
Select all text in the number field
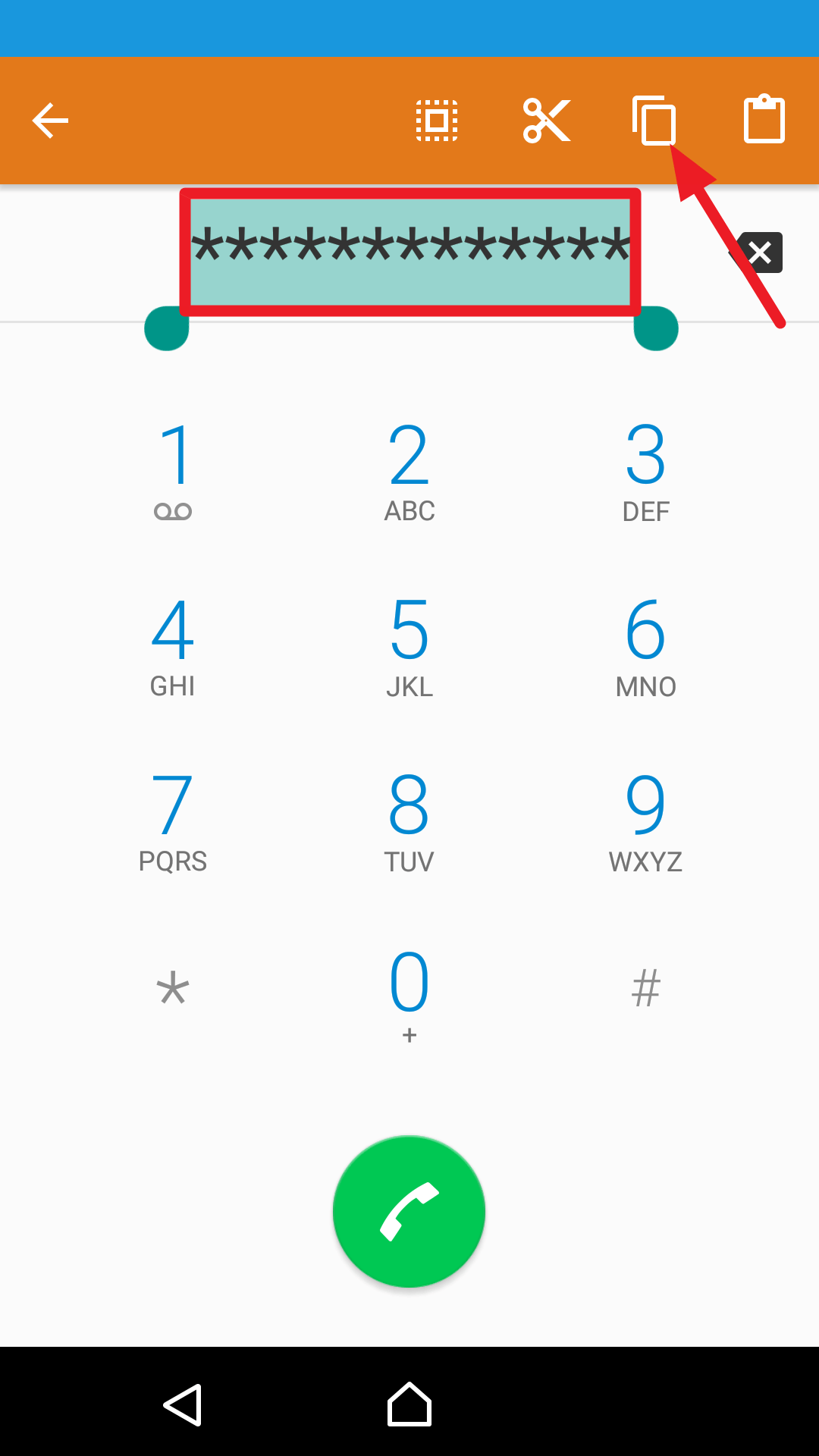tap(437, 121)
